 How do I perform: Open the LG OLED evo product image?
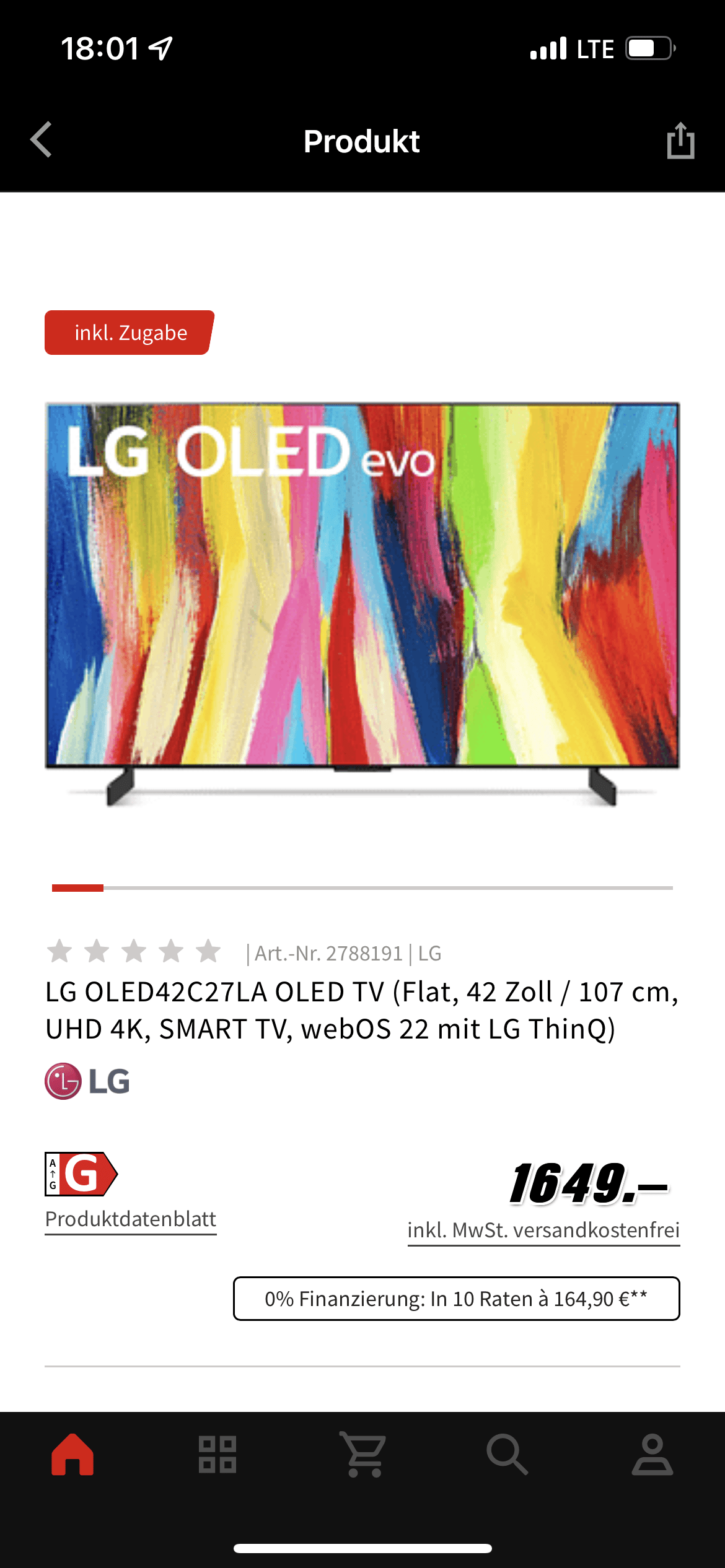pyautogui.click(x=362, y=604)
